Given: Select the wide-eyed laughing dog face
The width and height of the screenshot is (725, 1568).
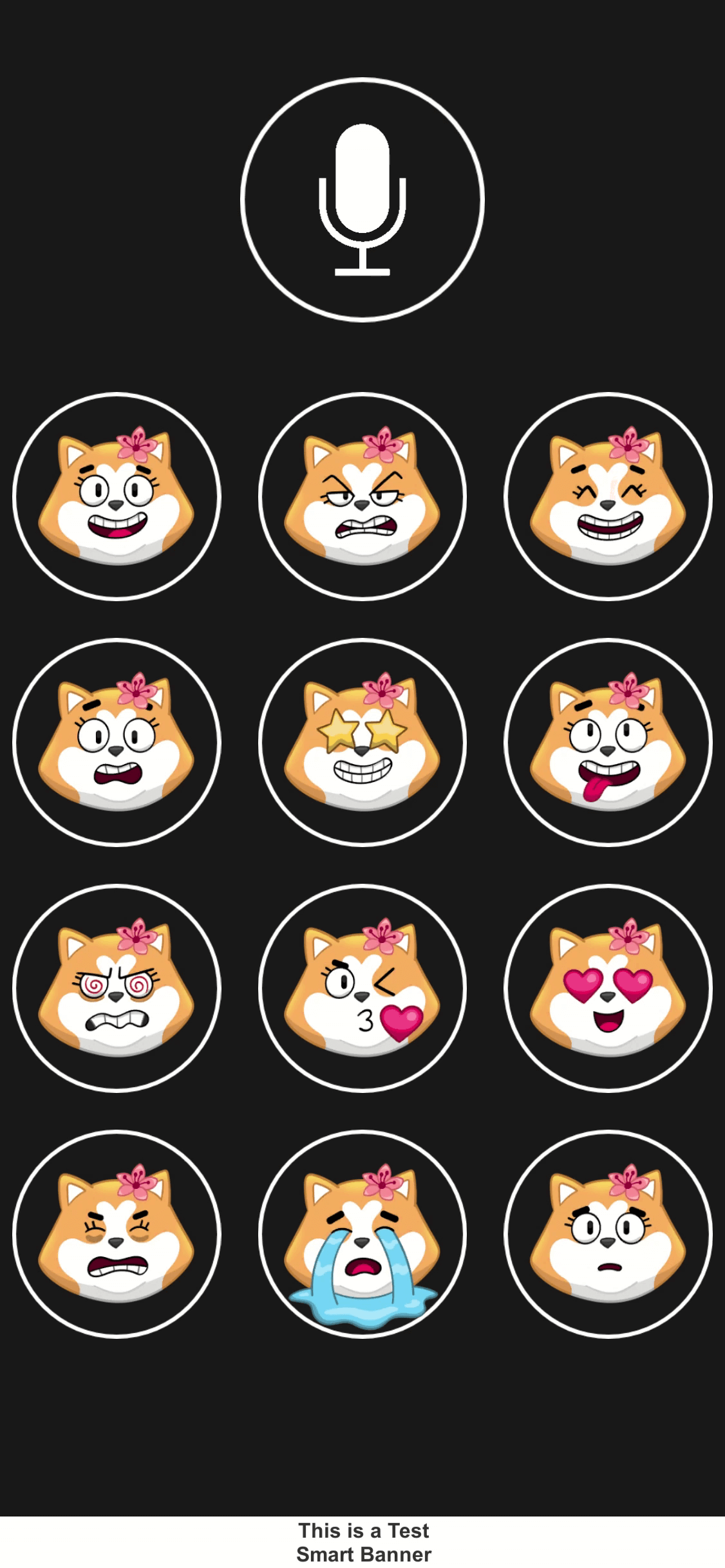Looking at the screenshot, I should [117, 496].
